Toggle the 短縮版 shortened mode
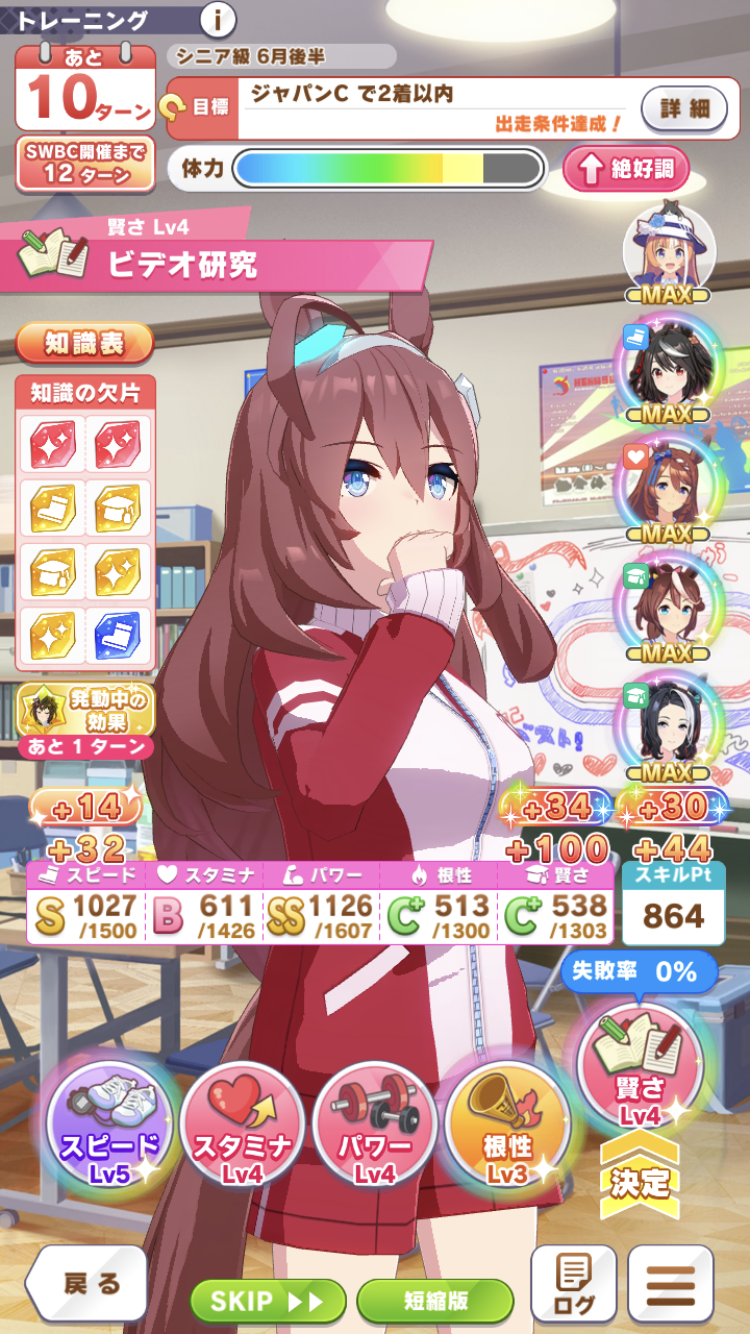Screen dimensions: 750x1334 tap(435, 1300)
